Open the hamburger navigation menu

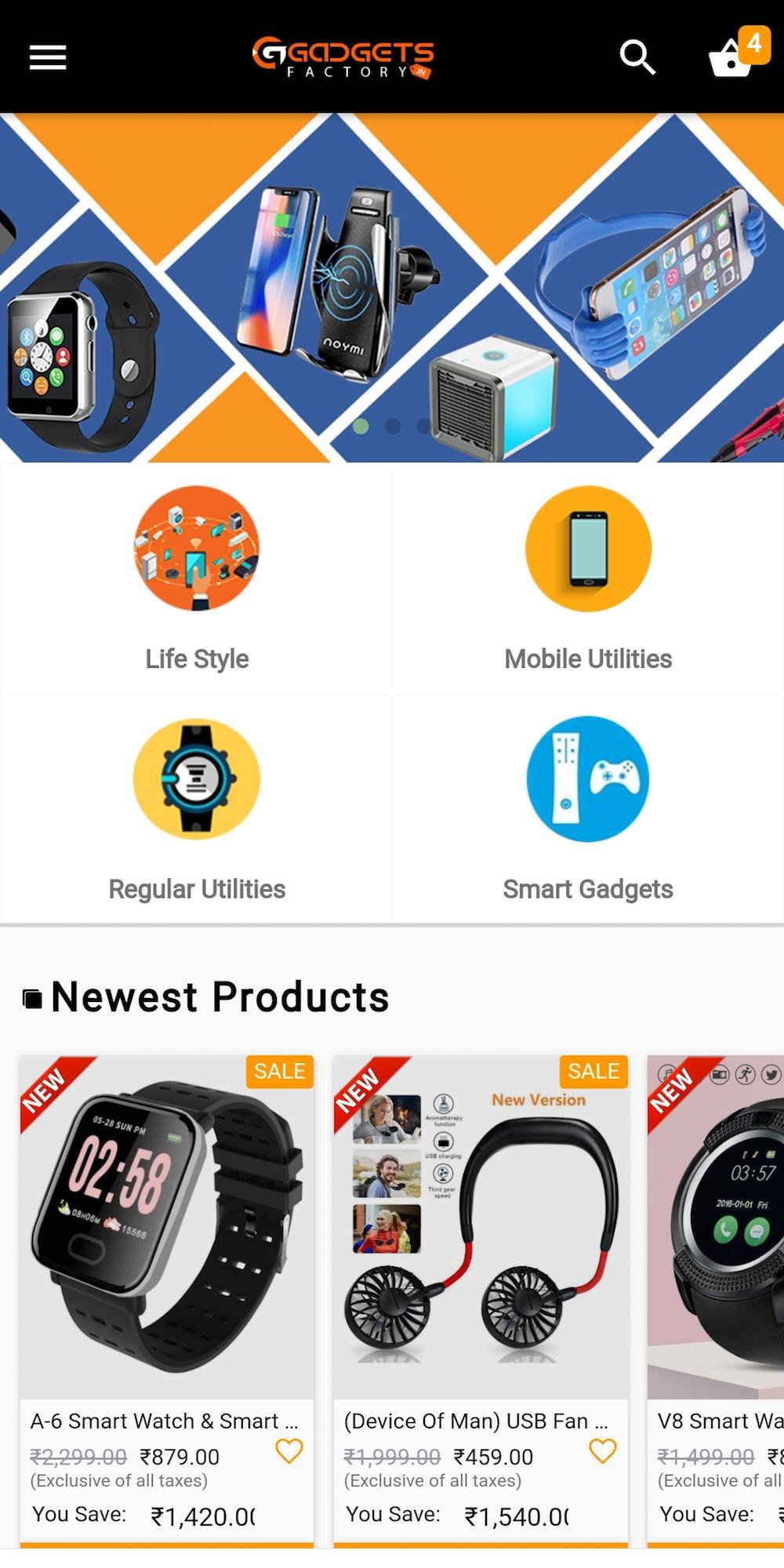[x=47, y=57]
